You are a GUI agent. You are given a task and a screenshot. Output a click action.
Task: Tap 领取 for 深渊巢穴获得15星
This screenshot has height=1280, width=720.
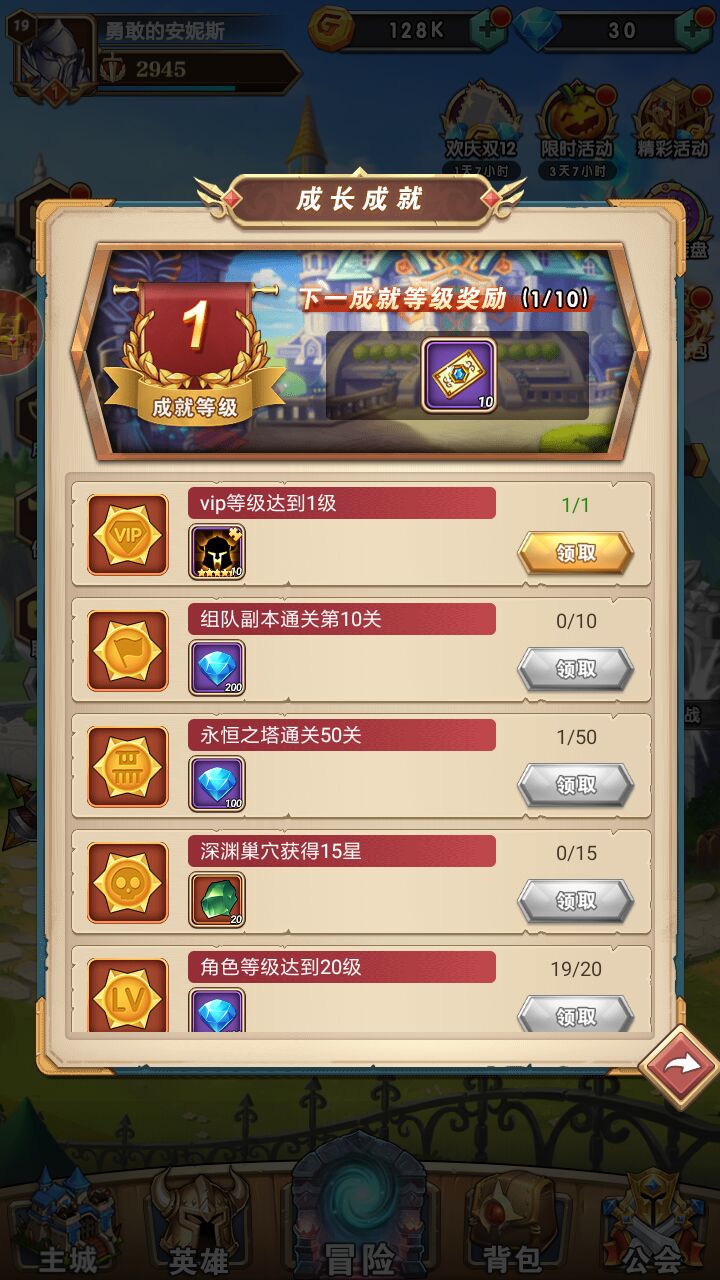[x=575, y=901]
